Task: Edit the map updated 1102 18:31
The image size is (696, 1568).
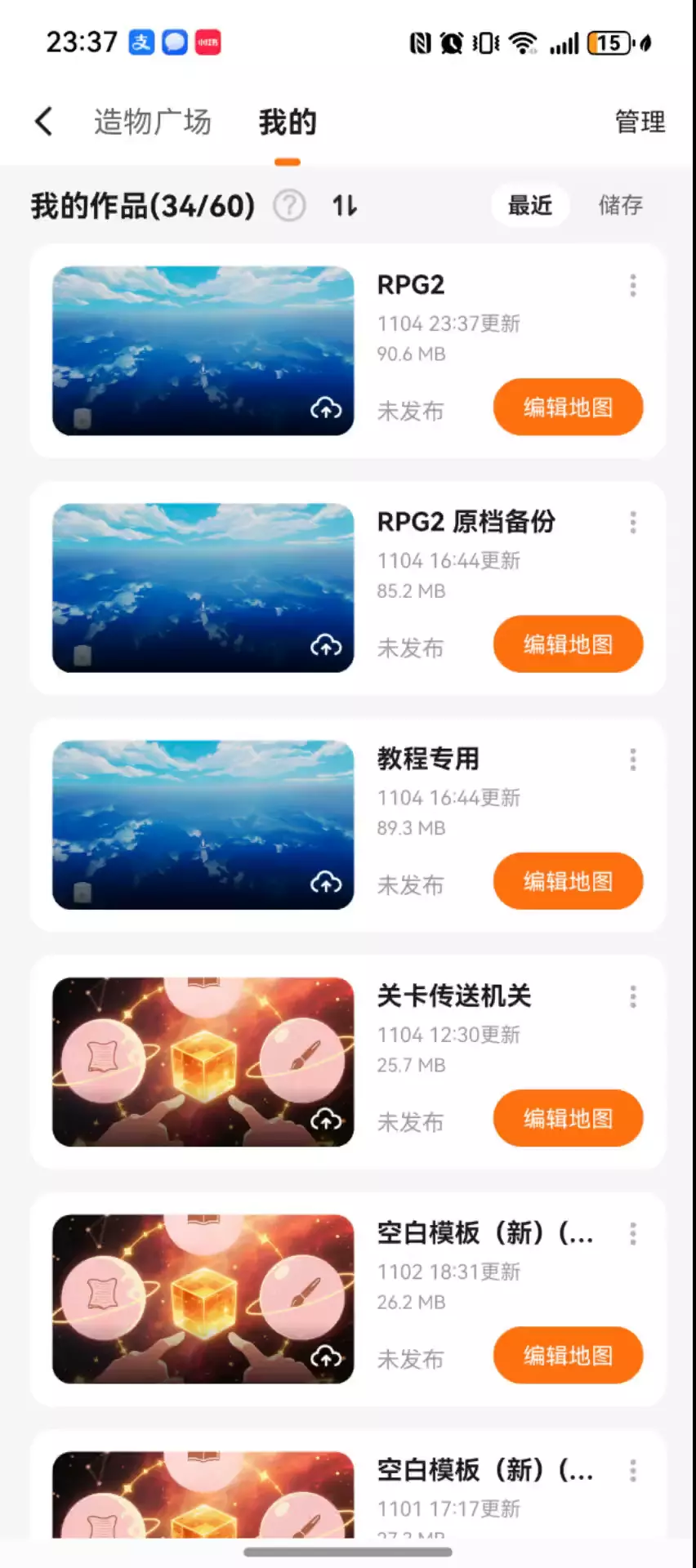Action: click(x=568, y=1356)
